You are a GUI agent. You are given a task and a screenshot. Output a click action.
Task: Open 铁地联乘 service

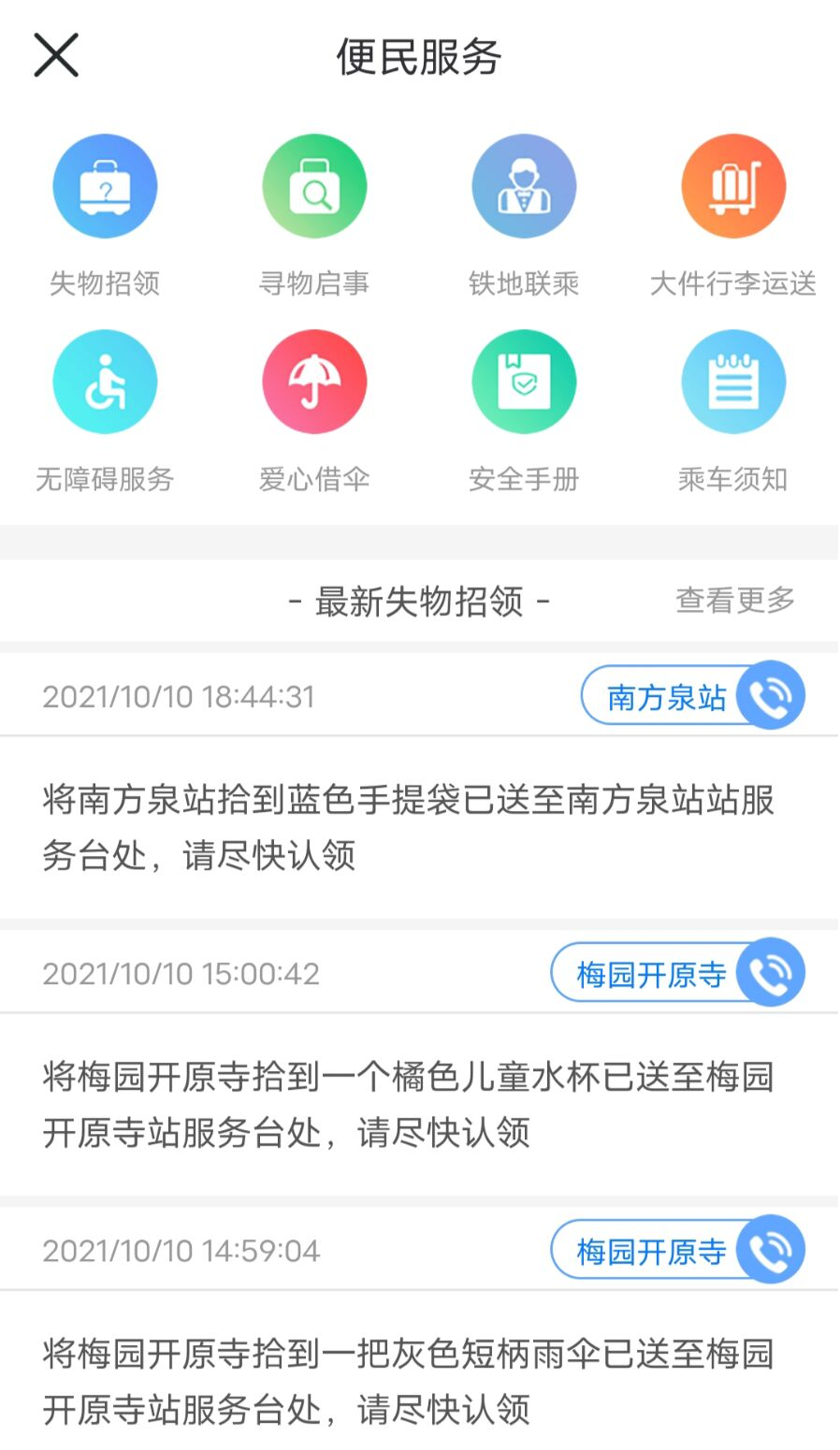pyautogui.click(x=524, y=217)
